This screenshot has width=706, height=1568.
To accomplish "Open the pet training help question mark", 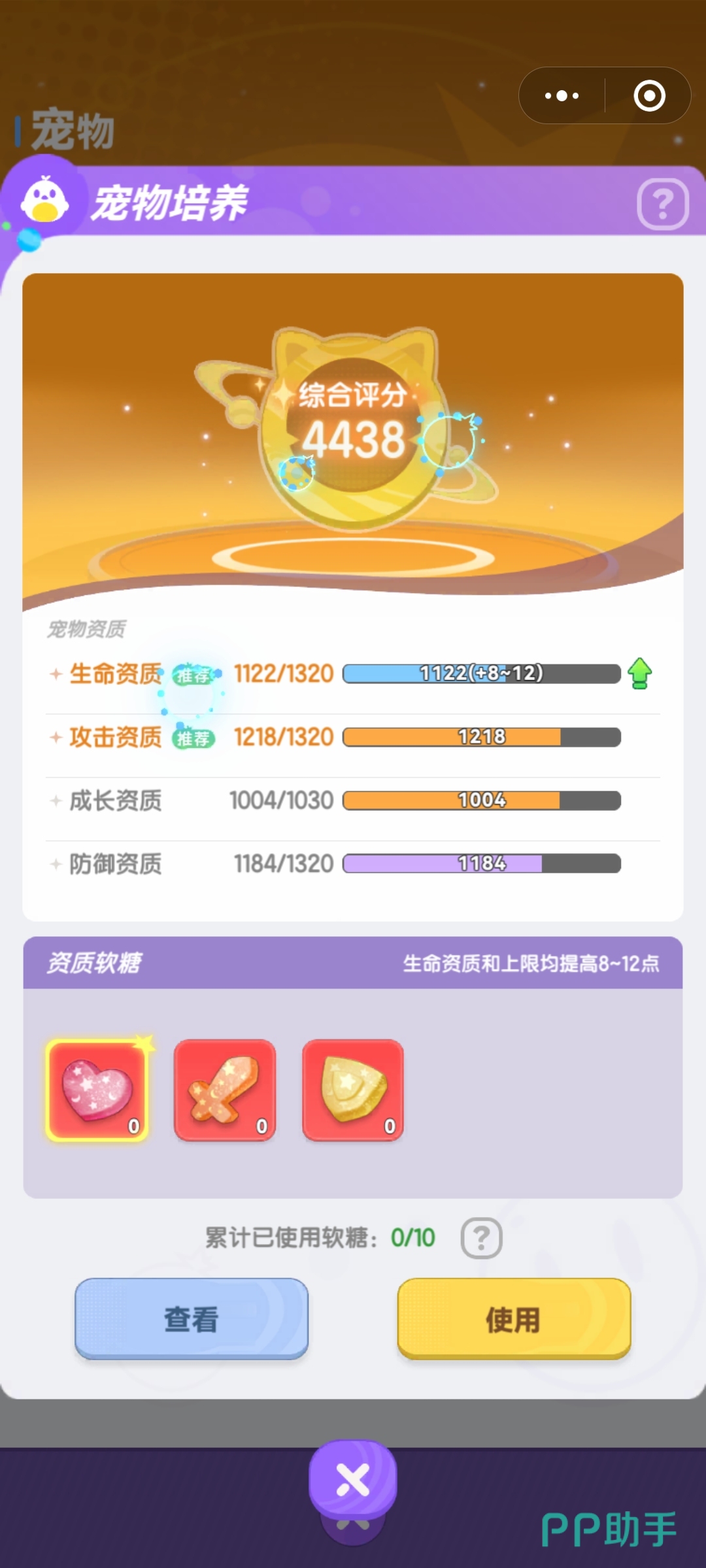I will (662, 204).
